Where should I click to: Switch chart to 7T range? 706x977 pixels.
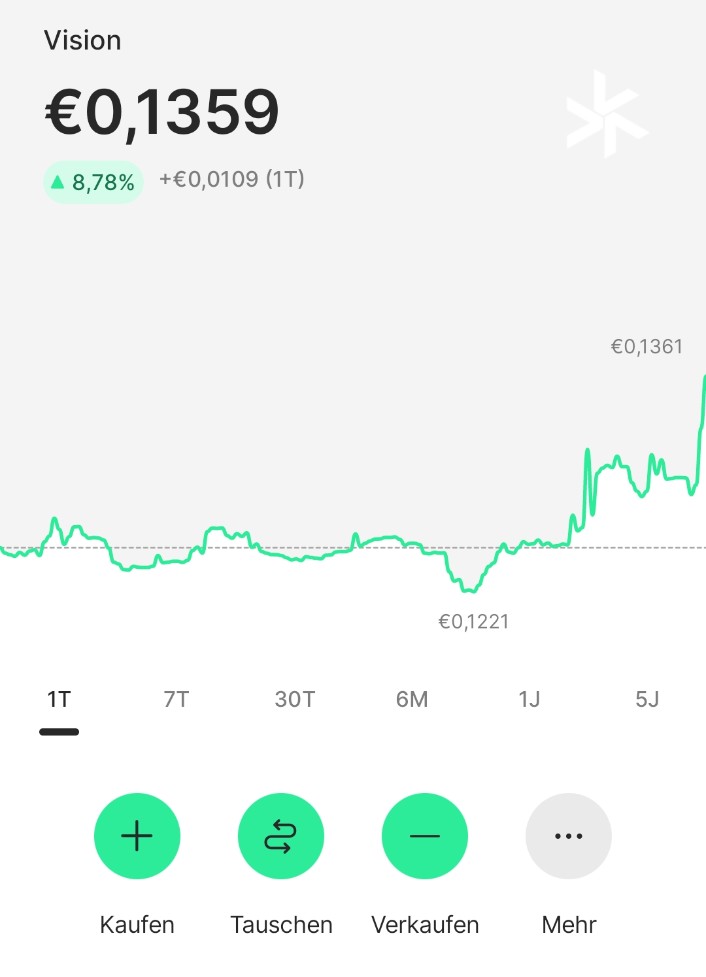(176, 699)
